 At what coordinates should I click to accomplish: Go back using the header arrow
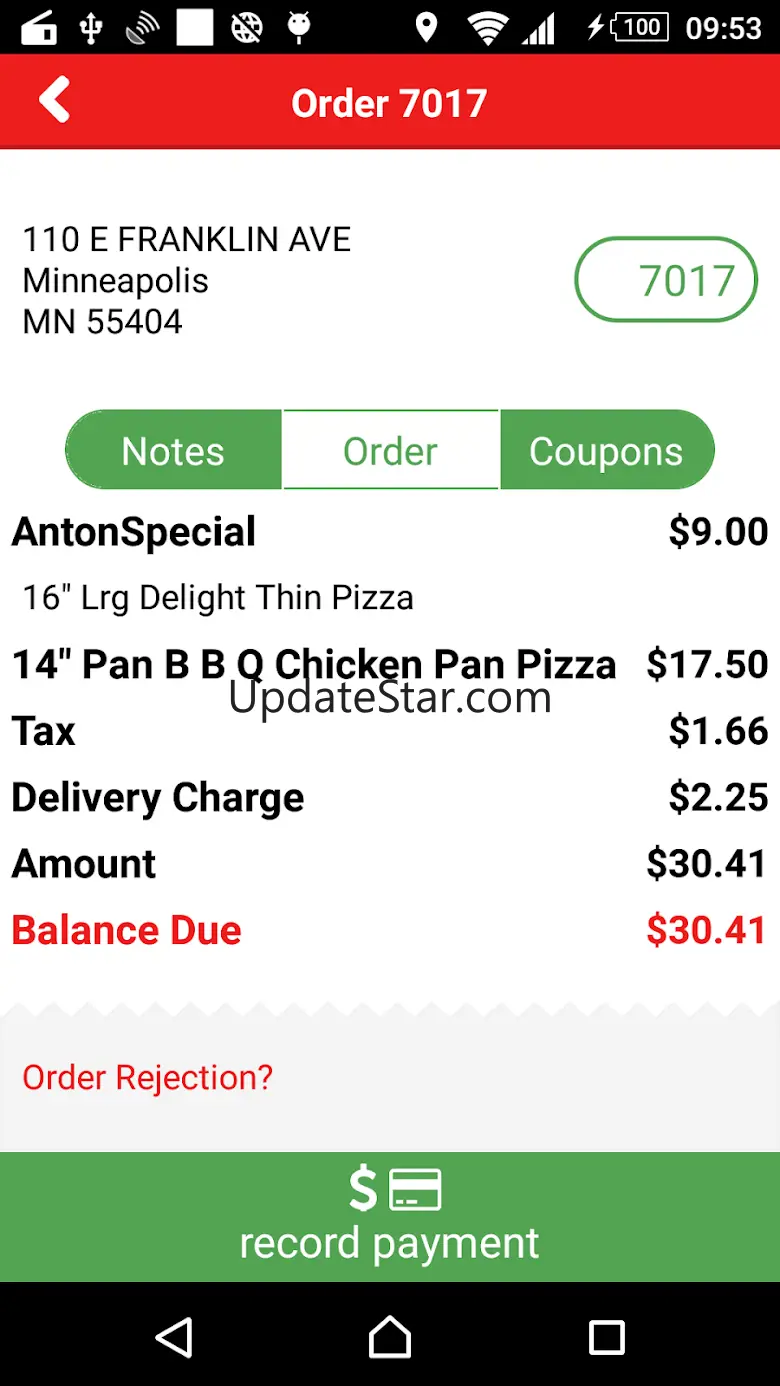pyautogui.click(x=55, y=102)
